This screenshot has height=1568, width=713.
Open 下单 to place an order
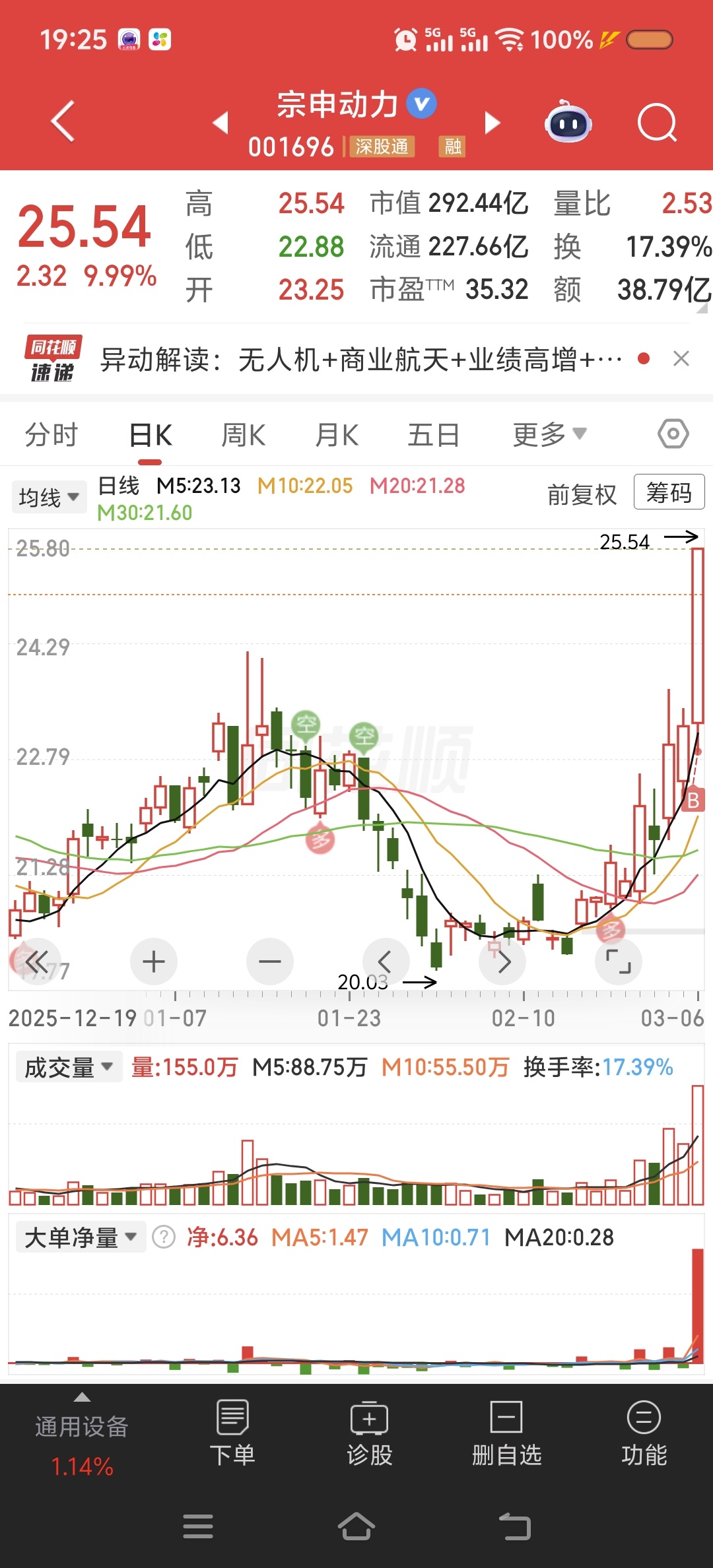coord(232,1432)
